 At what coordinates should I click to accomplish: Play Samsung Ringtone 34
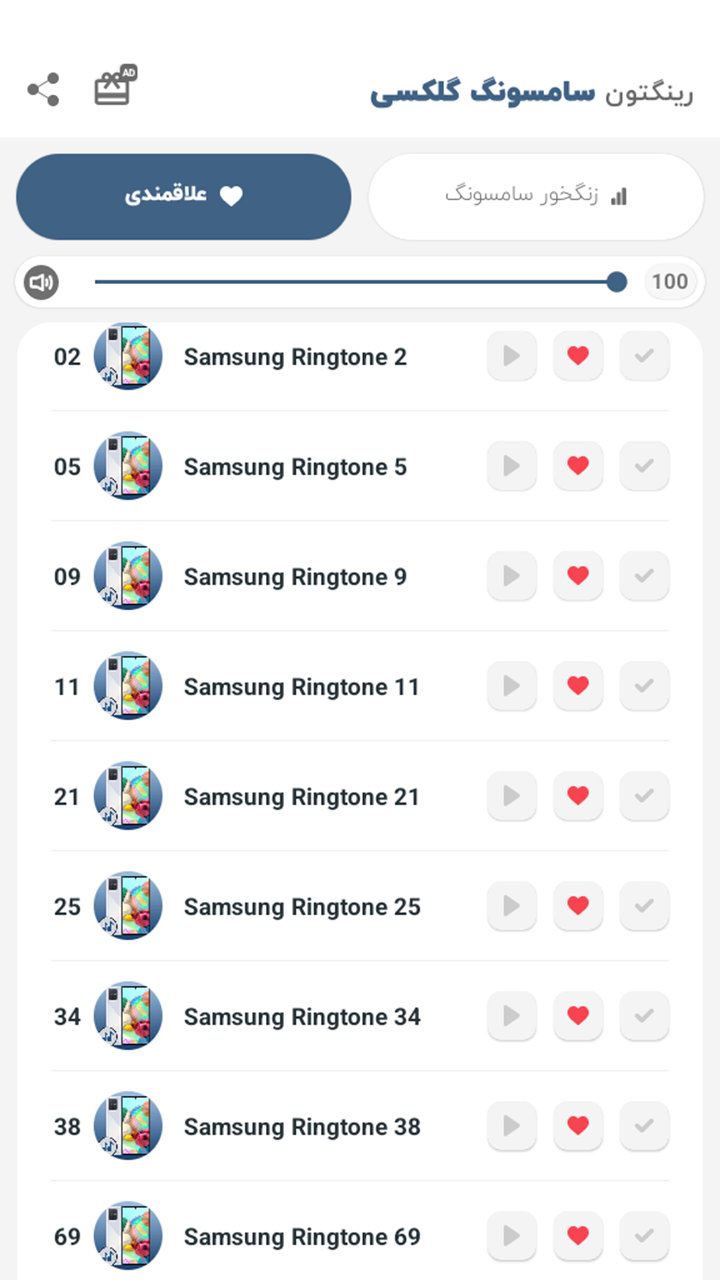[x=511, y=1016]
